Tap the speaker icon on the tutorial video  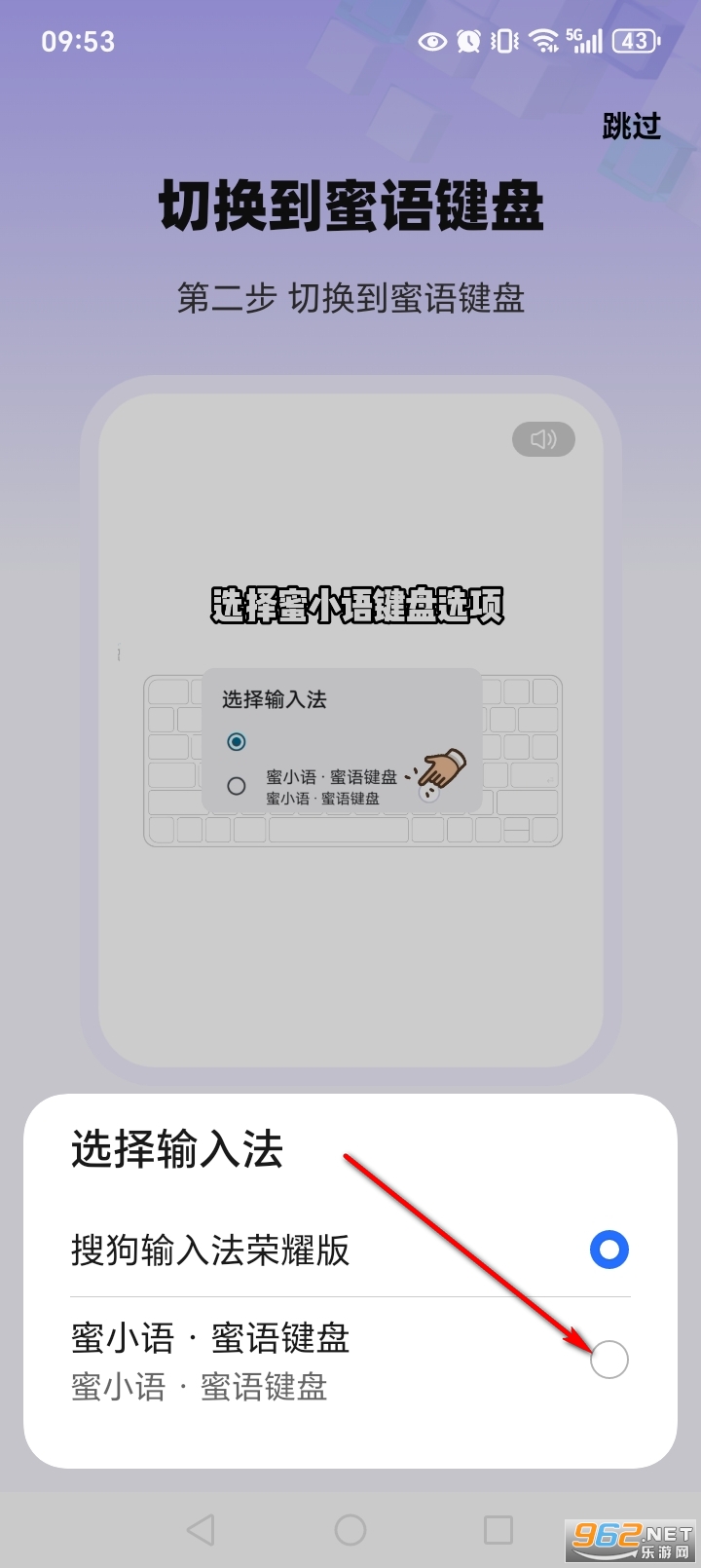click(x=542, y=439)
